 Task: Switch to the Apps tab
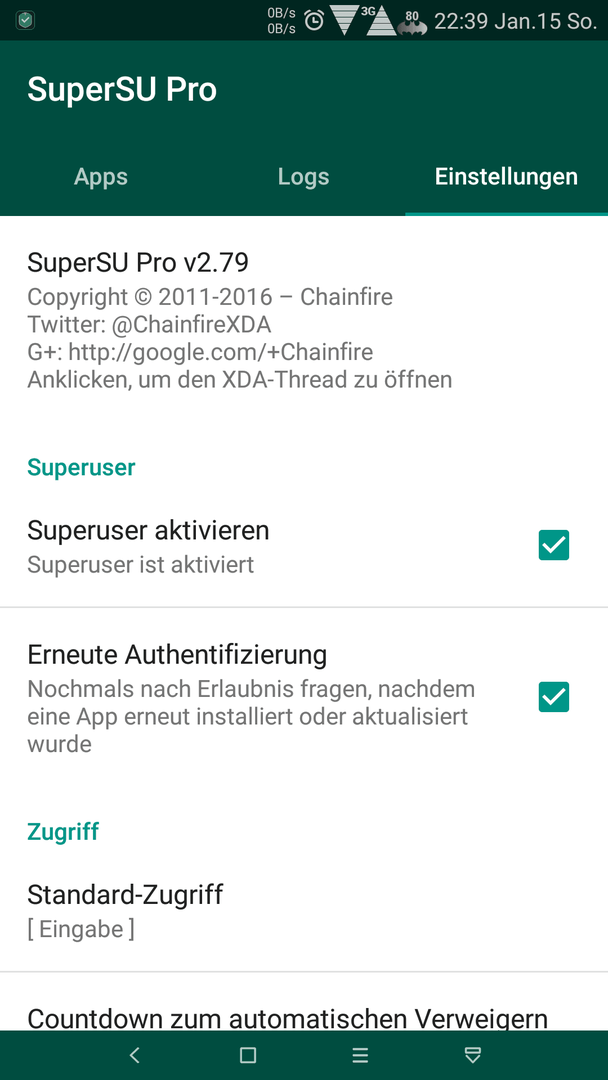pyautogui.click(x=101, y=177)
